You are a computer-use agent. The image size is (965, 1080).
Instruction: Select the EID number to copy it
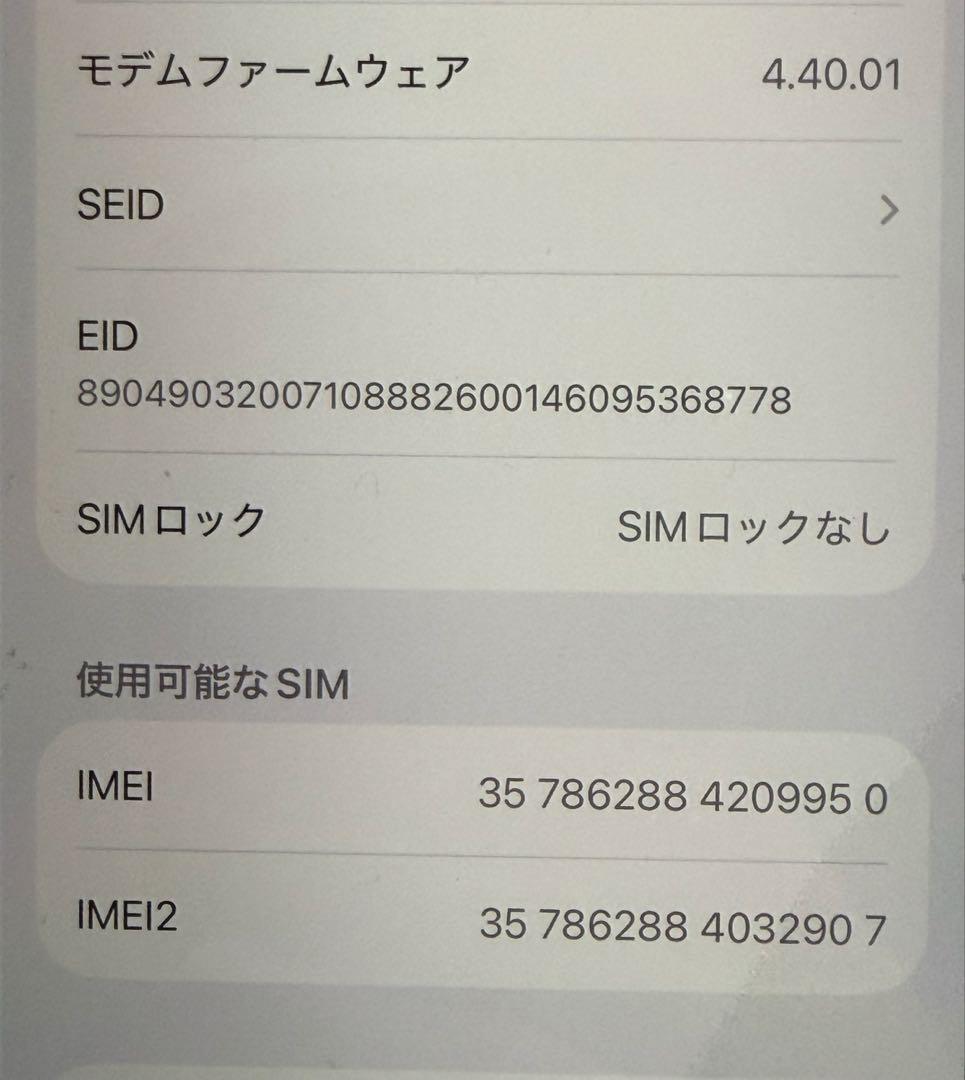(x=435, y=398)
